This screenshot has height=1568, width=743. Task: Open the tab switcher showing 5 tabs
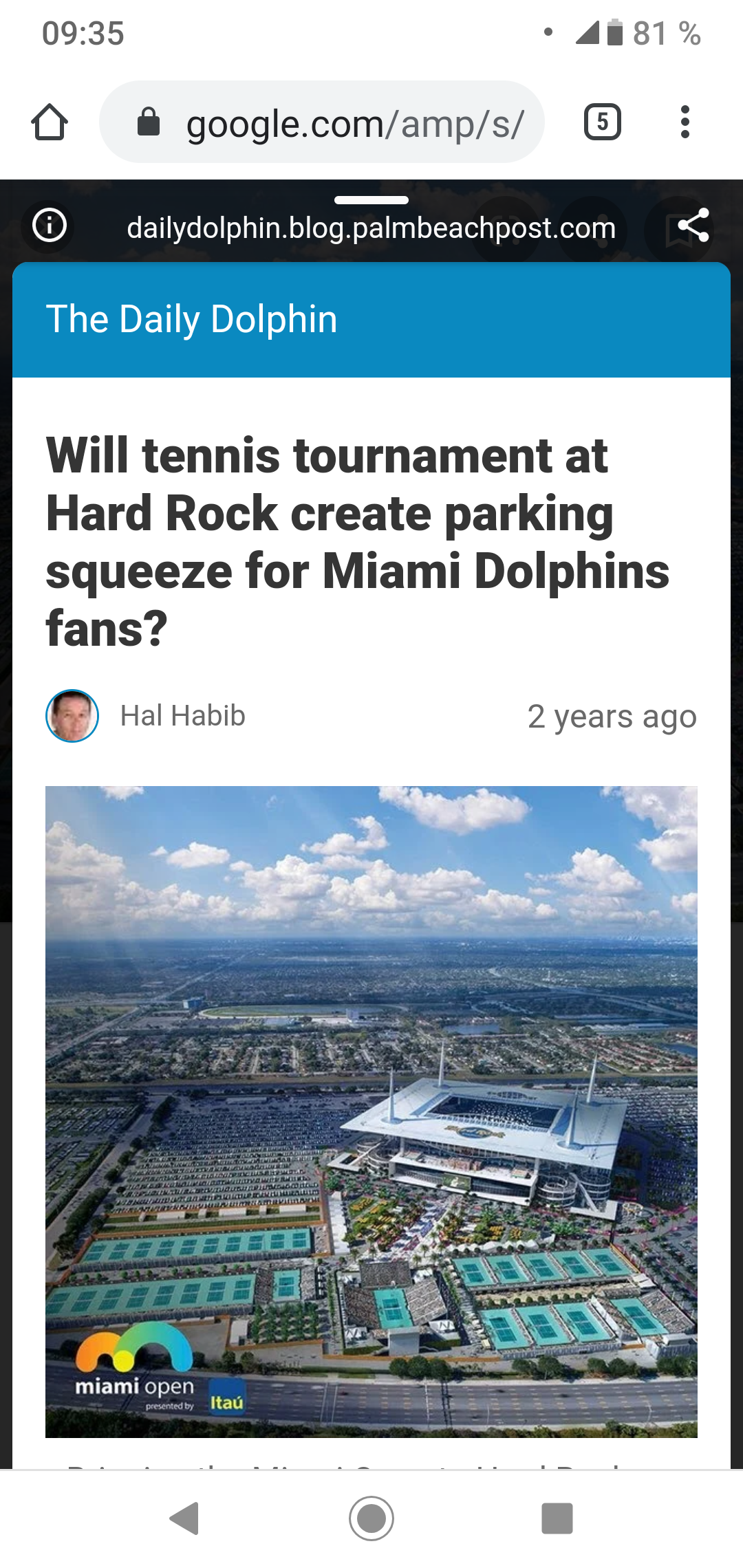click(603, 122)
